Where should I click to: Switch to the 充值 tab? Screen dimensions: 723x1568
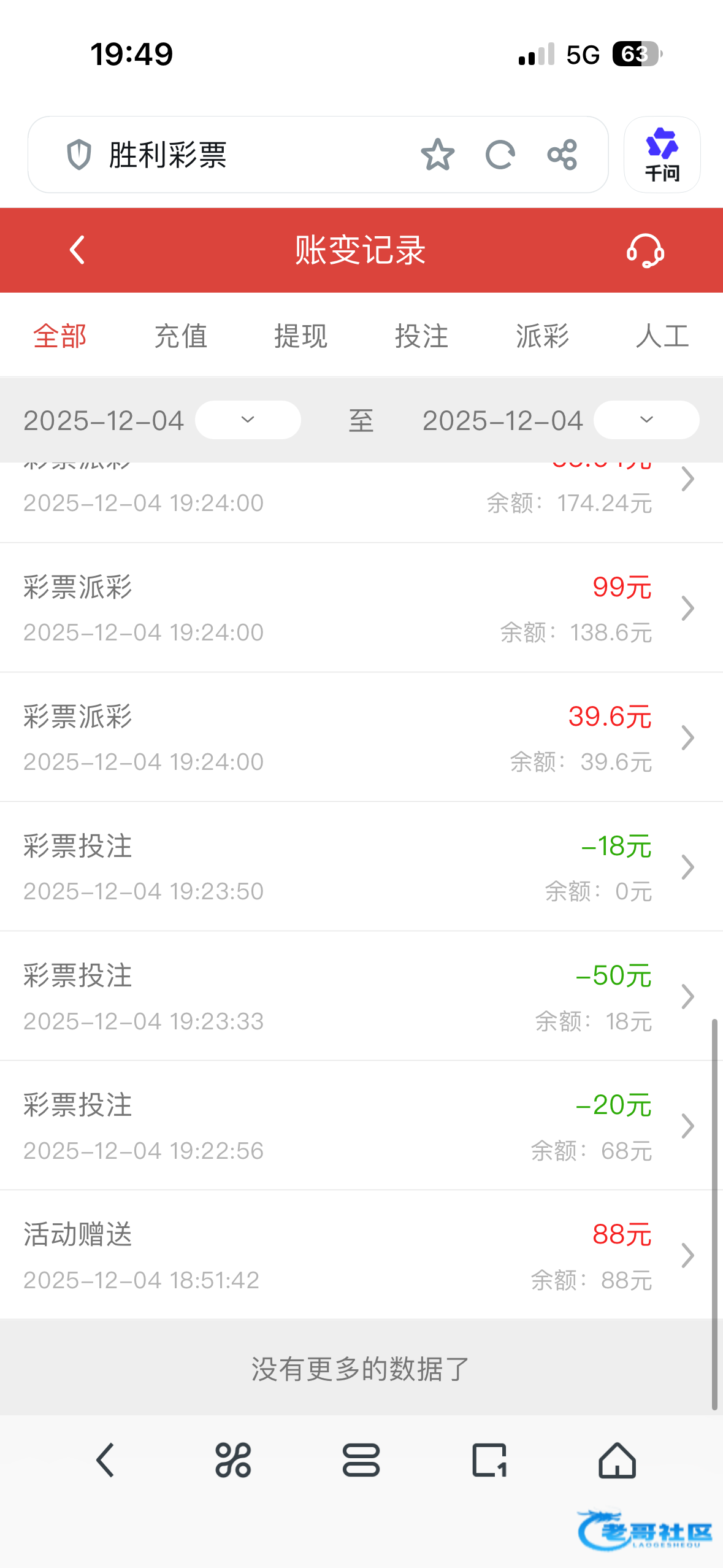point(180,336)
